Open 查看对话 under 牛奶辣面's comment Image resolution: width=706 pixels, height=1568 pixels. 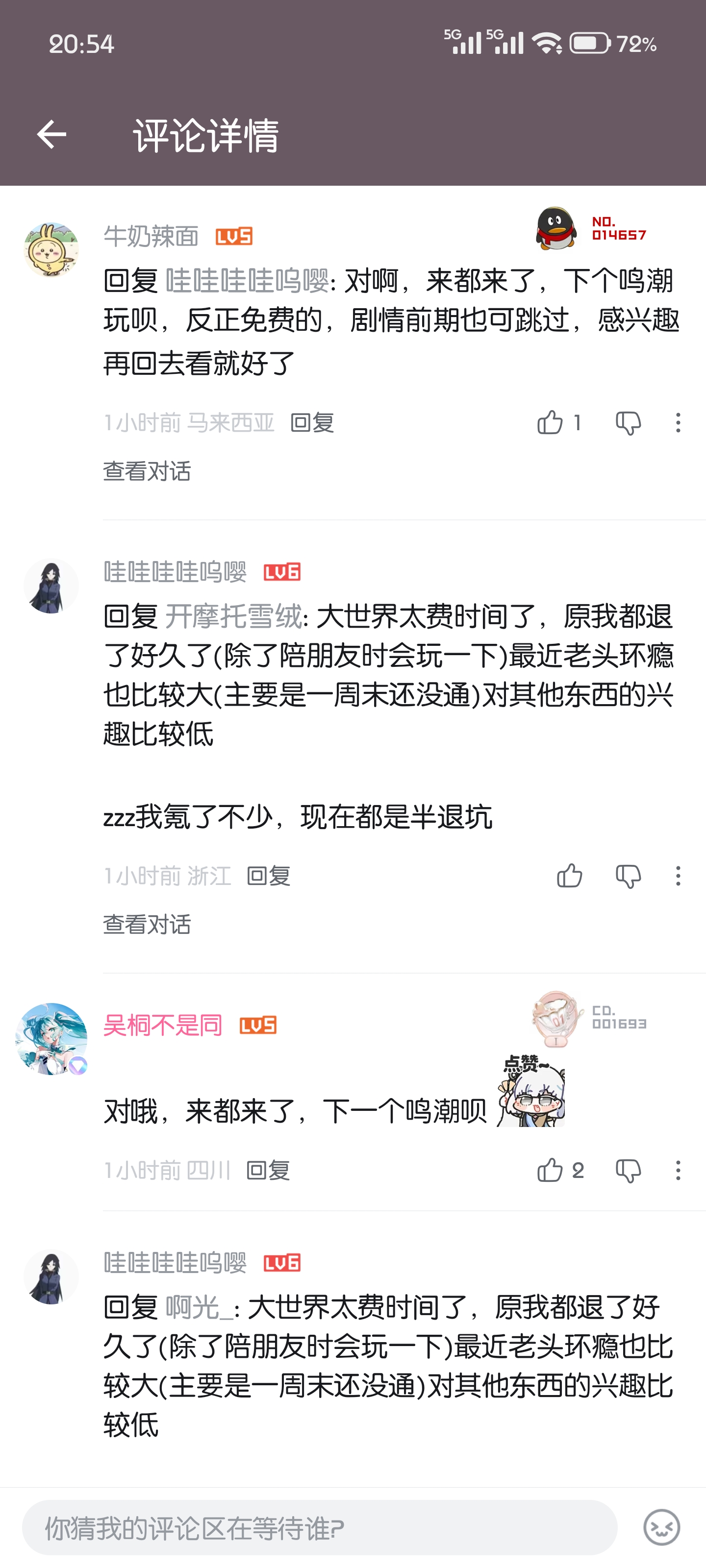click(147, 471)
